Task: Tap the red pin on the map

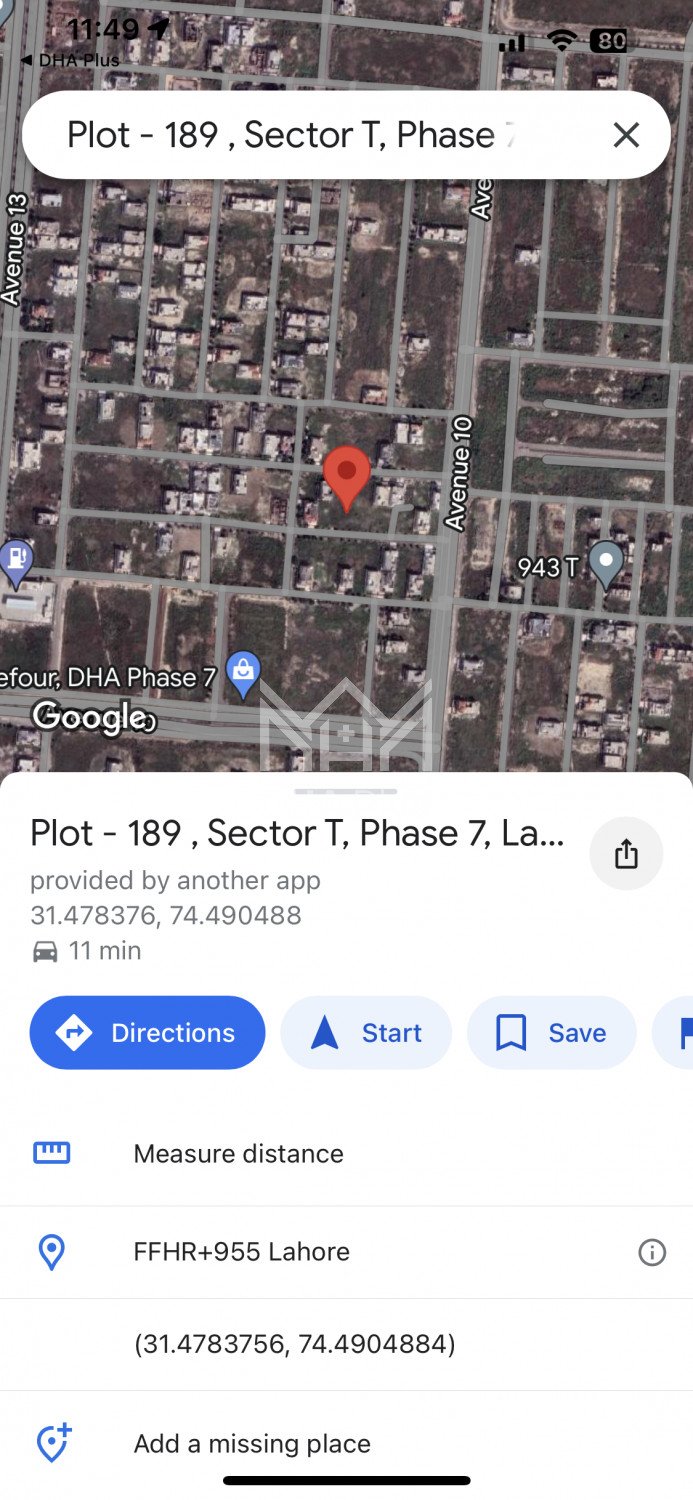Action: pos(347,476)
